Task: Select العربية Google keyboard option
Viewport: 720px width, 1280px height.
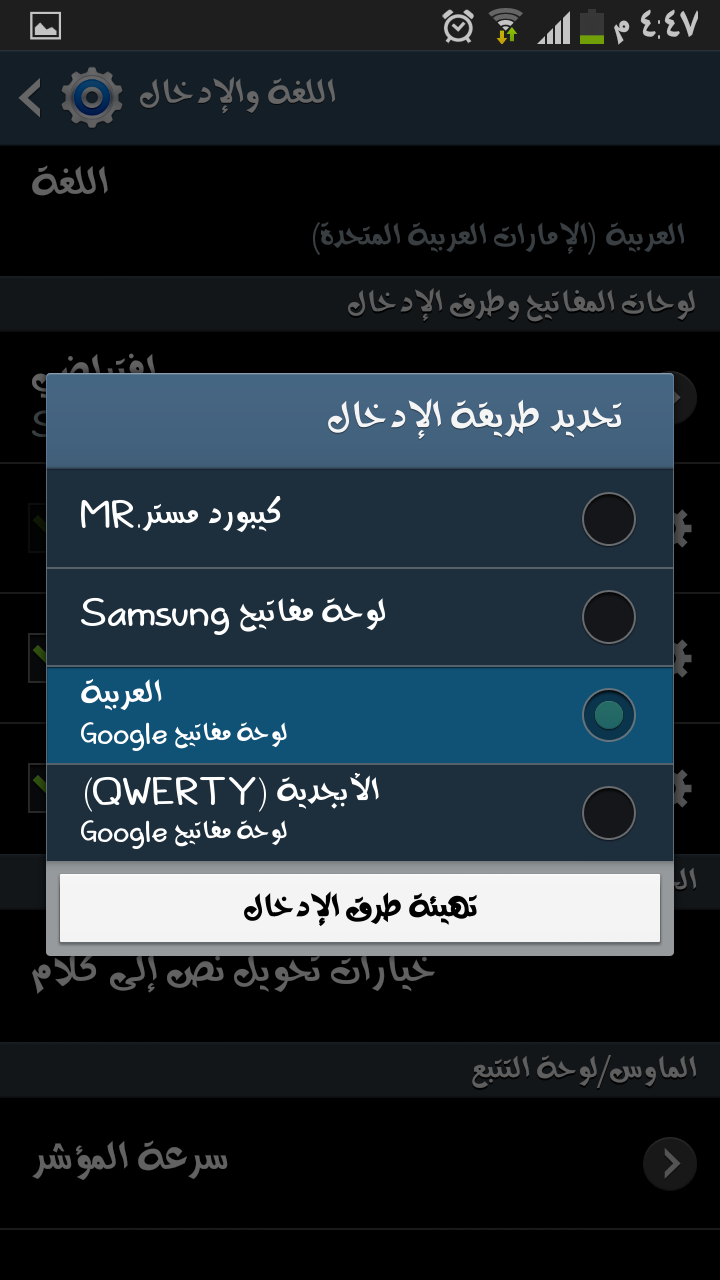Action: (360, 714)
